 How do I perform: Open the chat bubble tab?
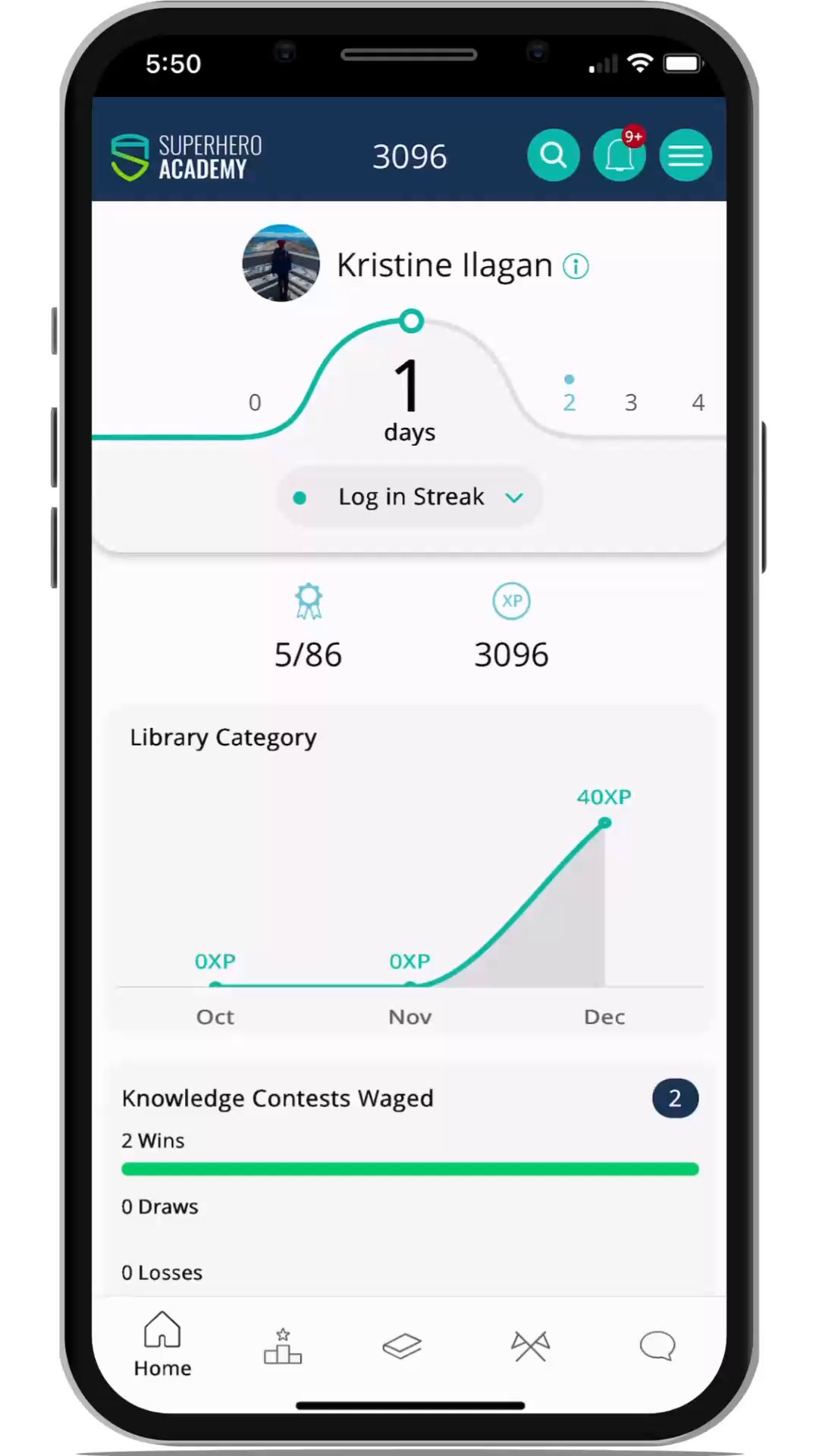click(657, 1347)
